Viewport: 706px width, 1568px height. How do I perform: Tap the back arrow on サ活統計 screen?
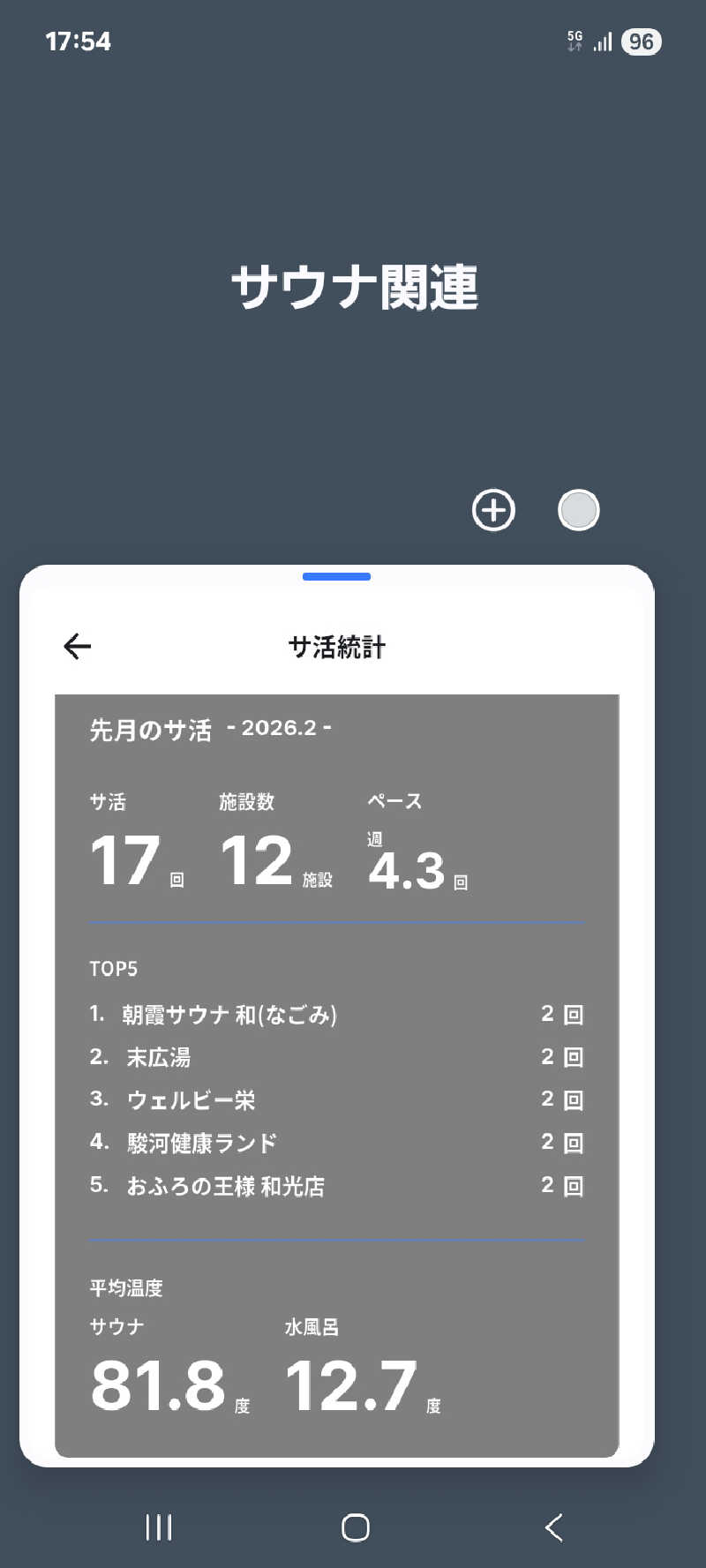point(77,646)
